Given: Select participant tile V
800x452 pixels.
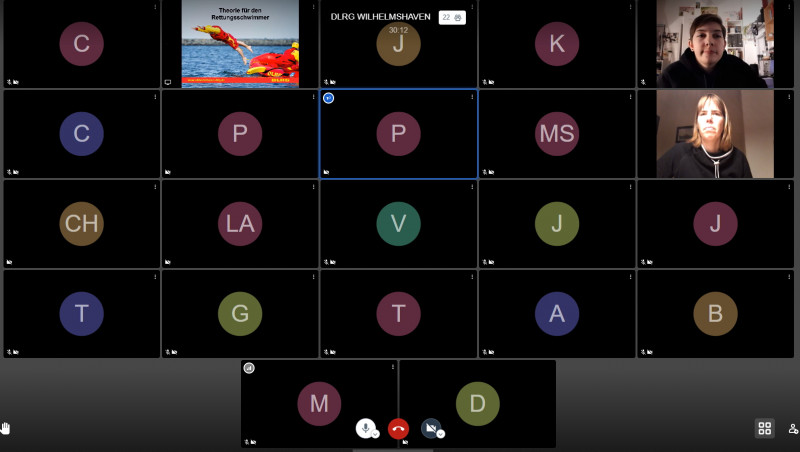Looking at the screenshot, I should [398, 224].
